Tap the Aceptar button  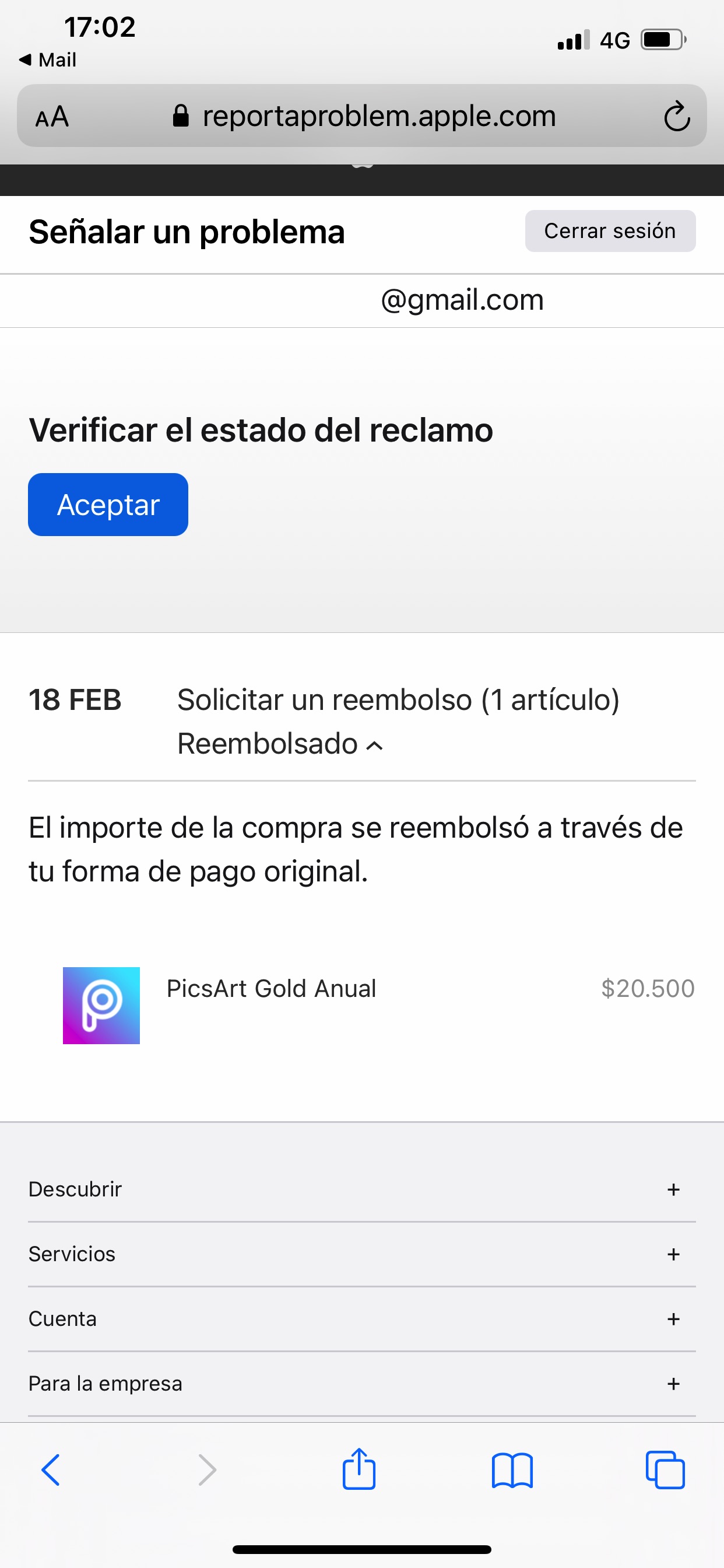click(108, 505)
